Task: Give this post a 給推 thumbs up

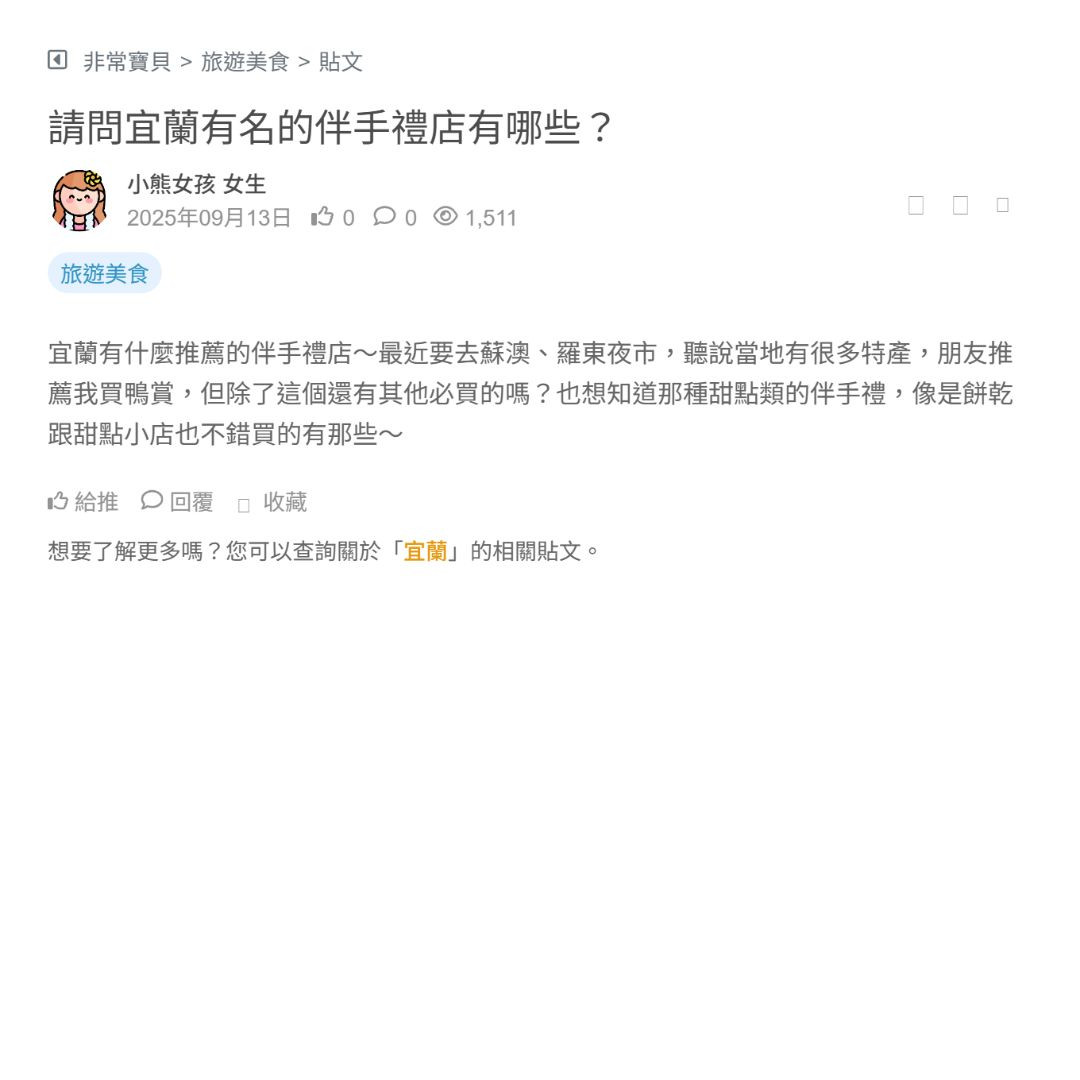Action: pyautogui.click(x=83, y=502)
